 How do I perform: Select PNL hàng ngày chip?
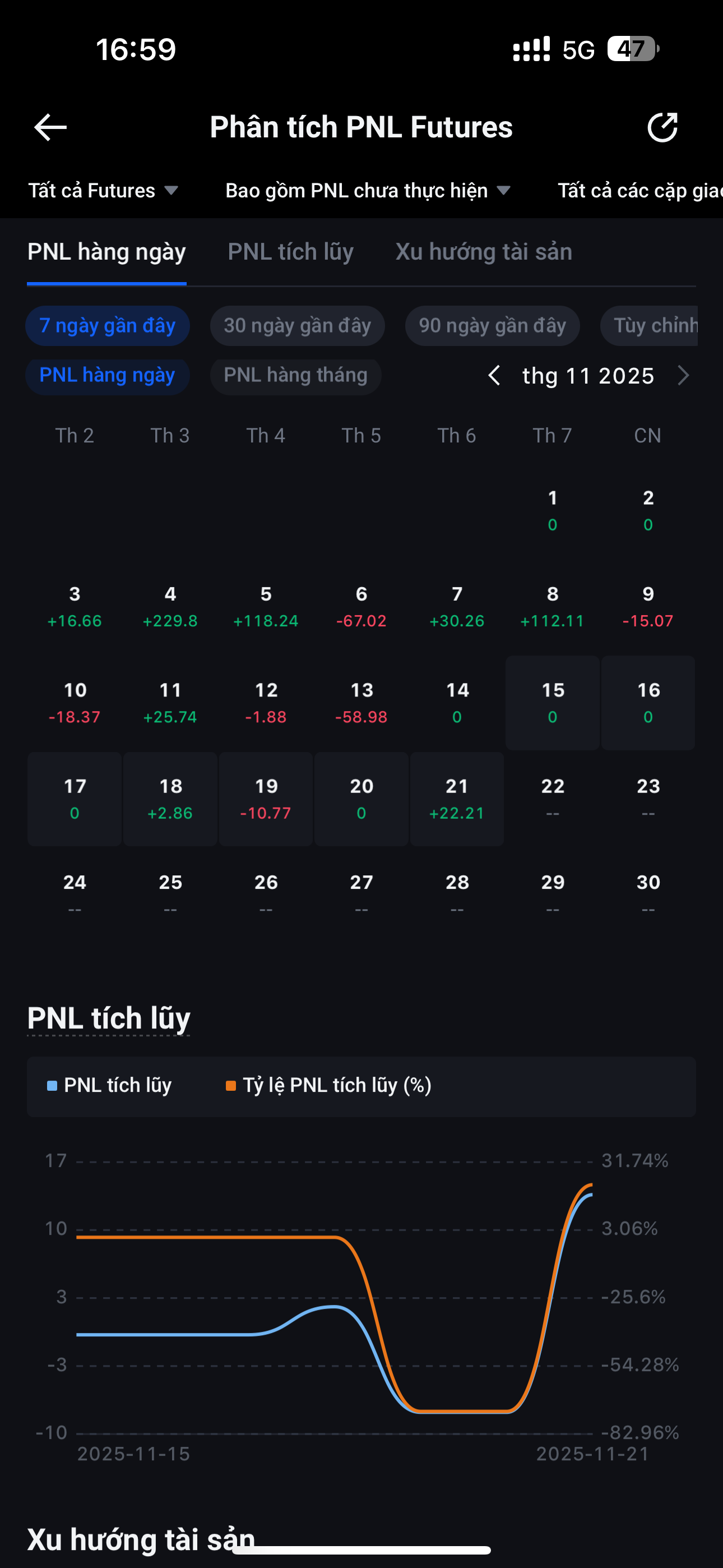pos(107,376)
